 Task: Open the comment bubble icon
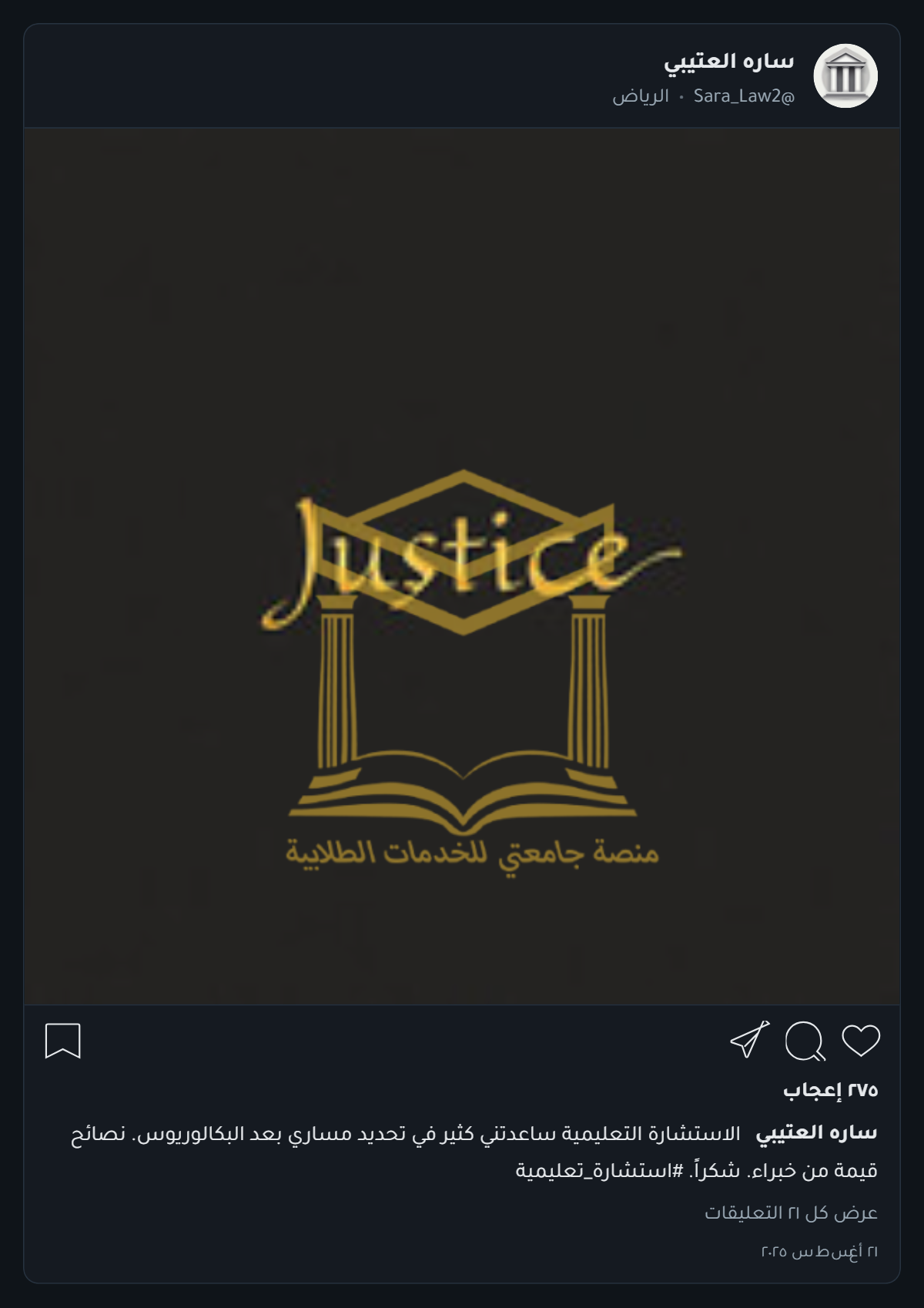tap(805, 1041)
